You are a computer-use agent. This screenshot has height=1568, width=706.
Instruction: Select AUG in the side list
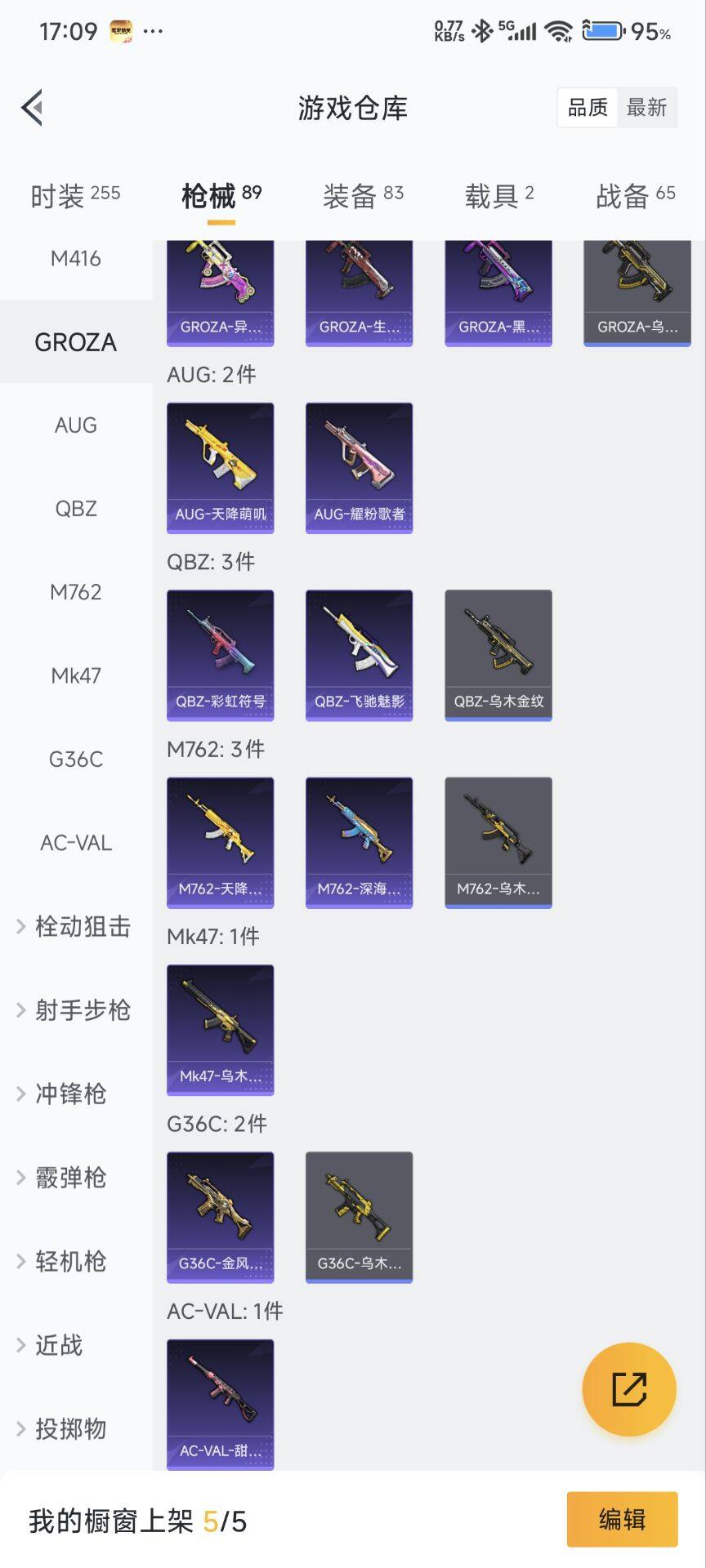coord(76,425)
